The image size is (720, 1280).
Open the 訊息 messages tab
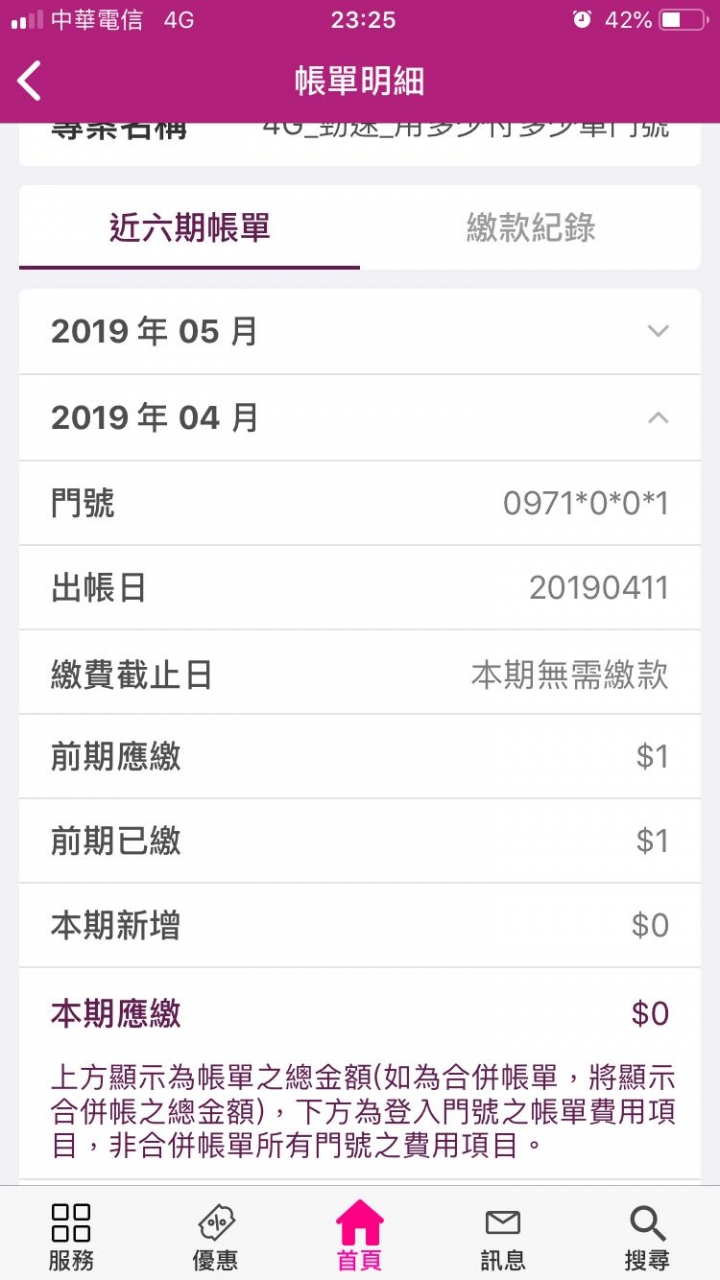tap(503, 1237)
